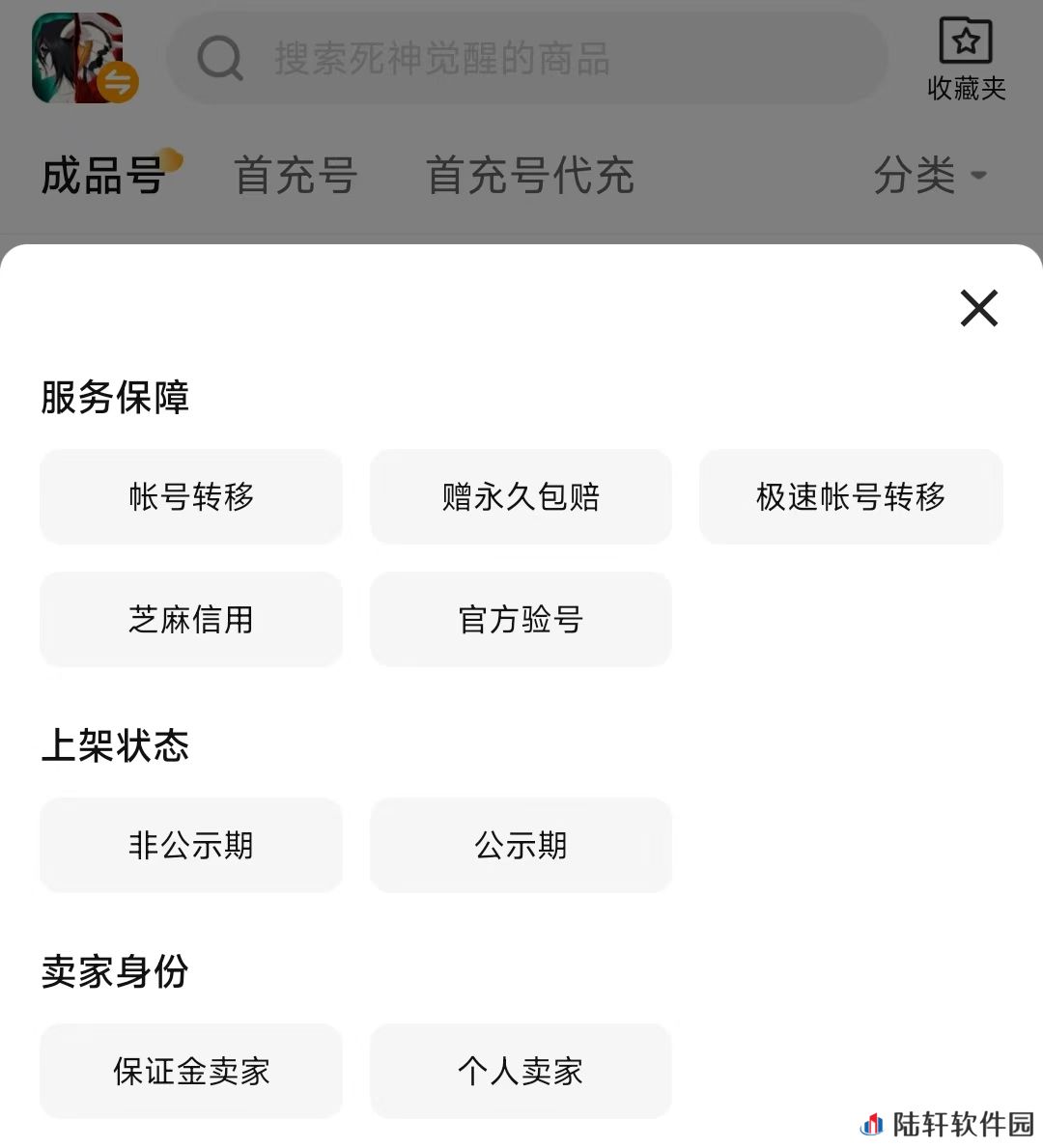Select 非公示期 listing status
The height and width of the screenshot is (1148, 1043).
coord(191,845)
